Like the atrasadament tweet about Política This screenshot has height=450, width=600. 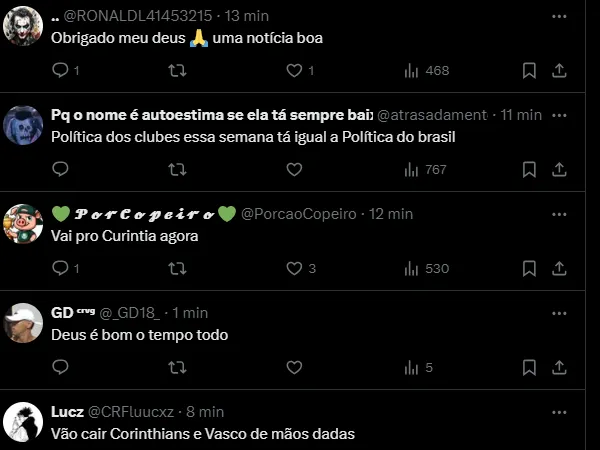(294, 170)
